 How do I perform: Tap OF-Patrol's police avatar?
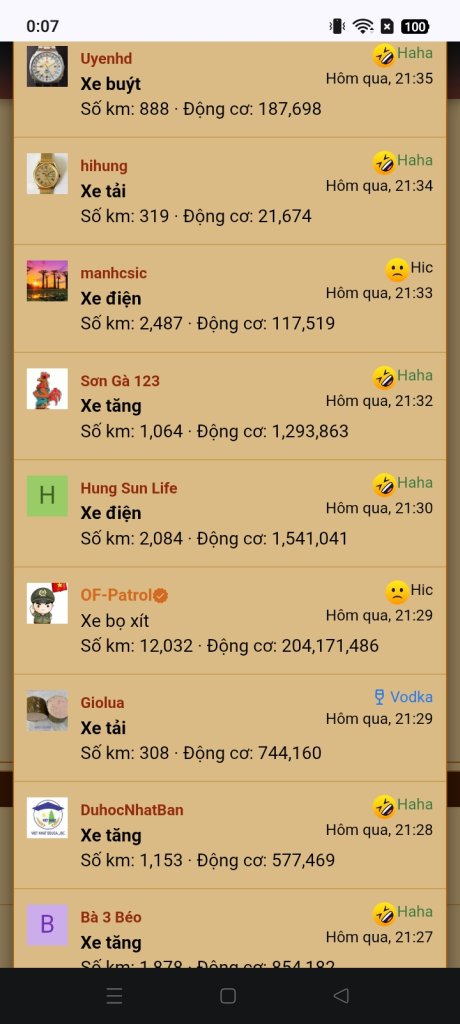coord(47,603)
